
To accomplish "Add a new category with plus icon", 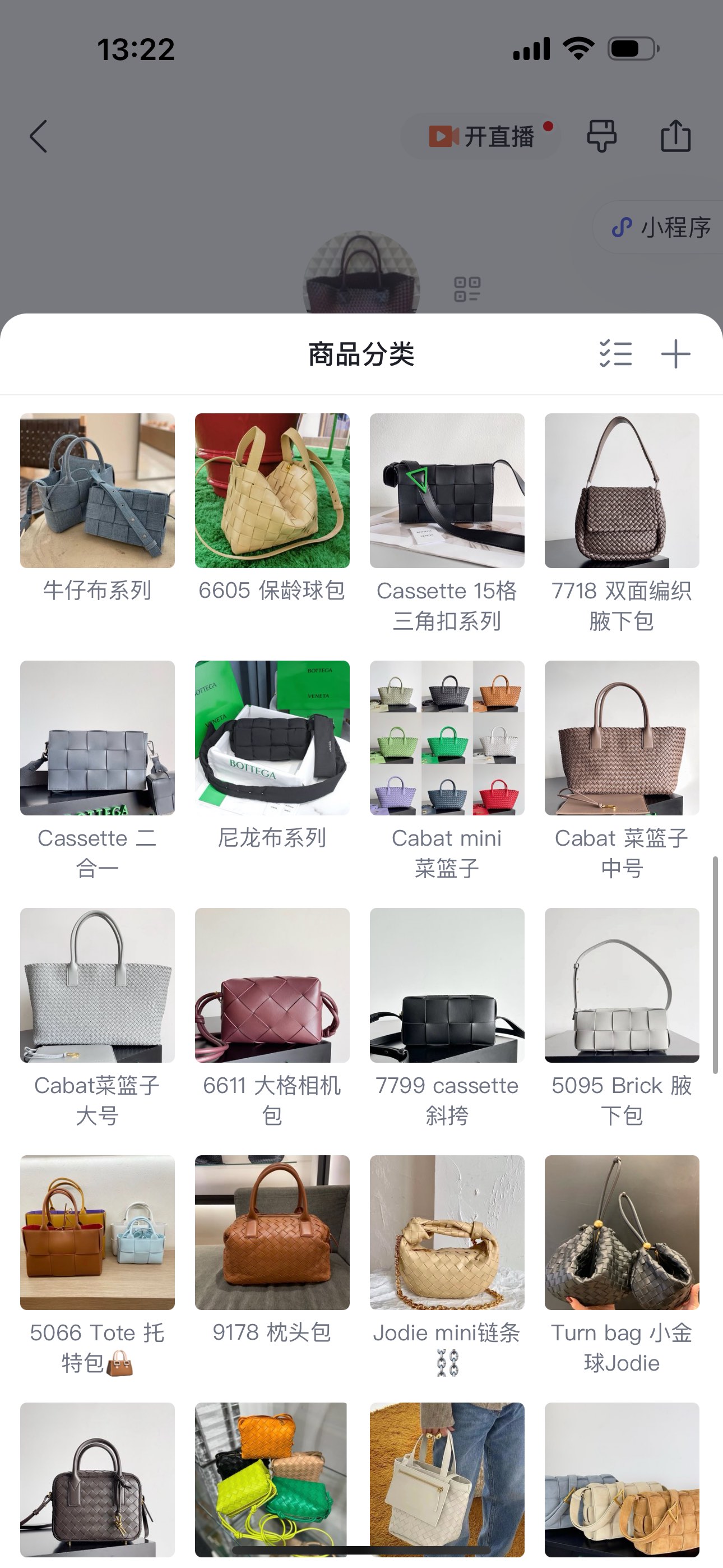I will [675, 354].
